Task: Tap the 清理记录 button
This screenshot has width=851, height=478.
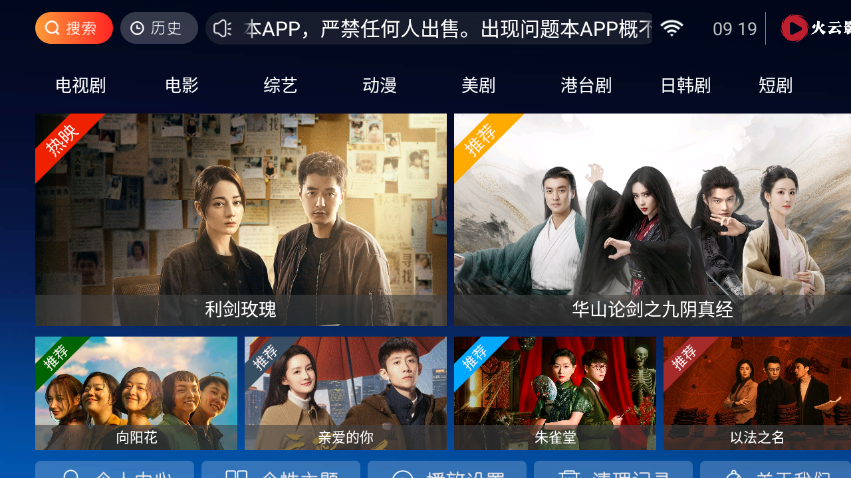Action: pyautogui.click(x=613, y=471)
